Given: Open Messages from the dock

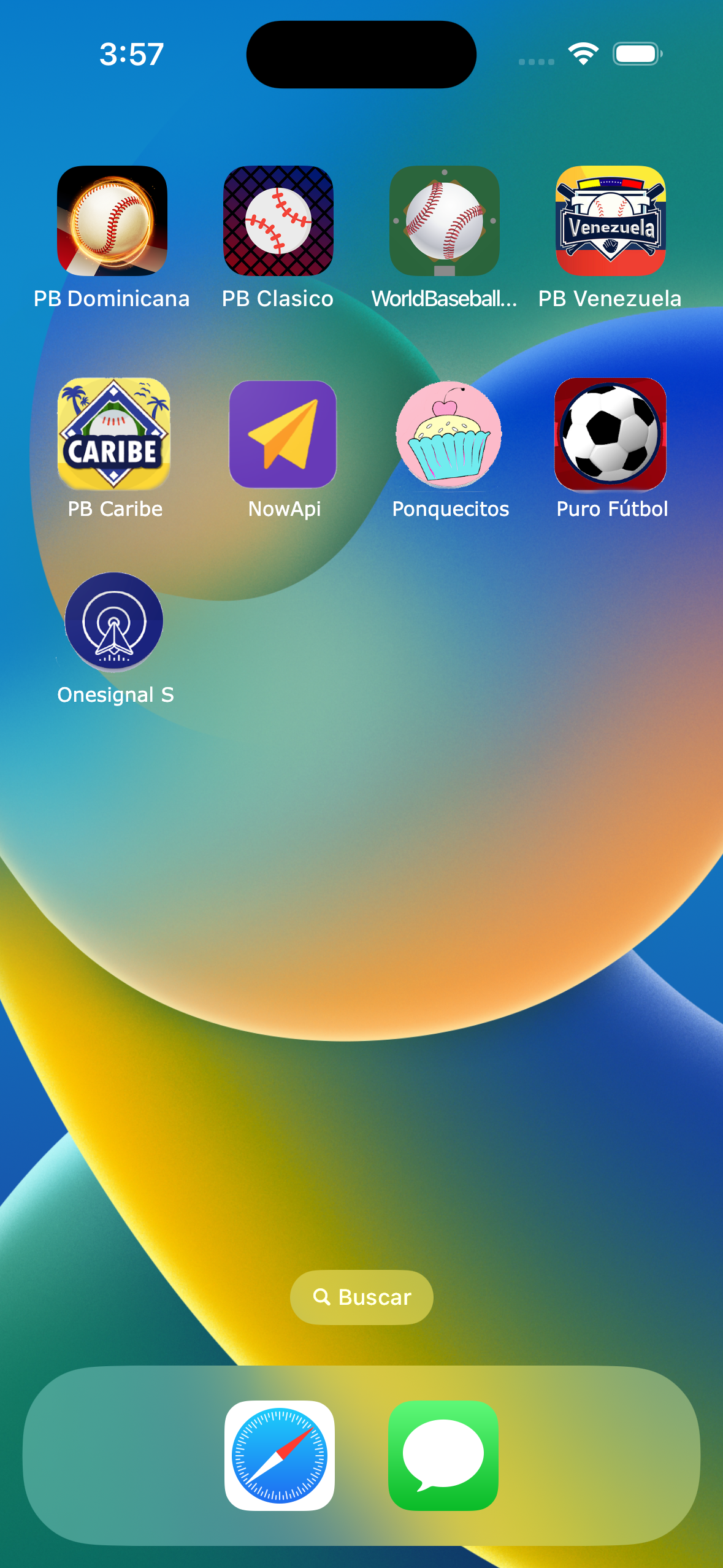Looking at the screenshot, I should click(x=443, y=1455).
